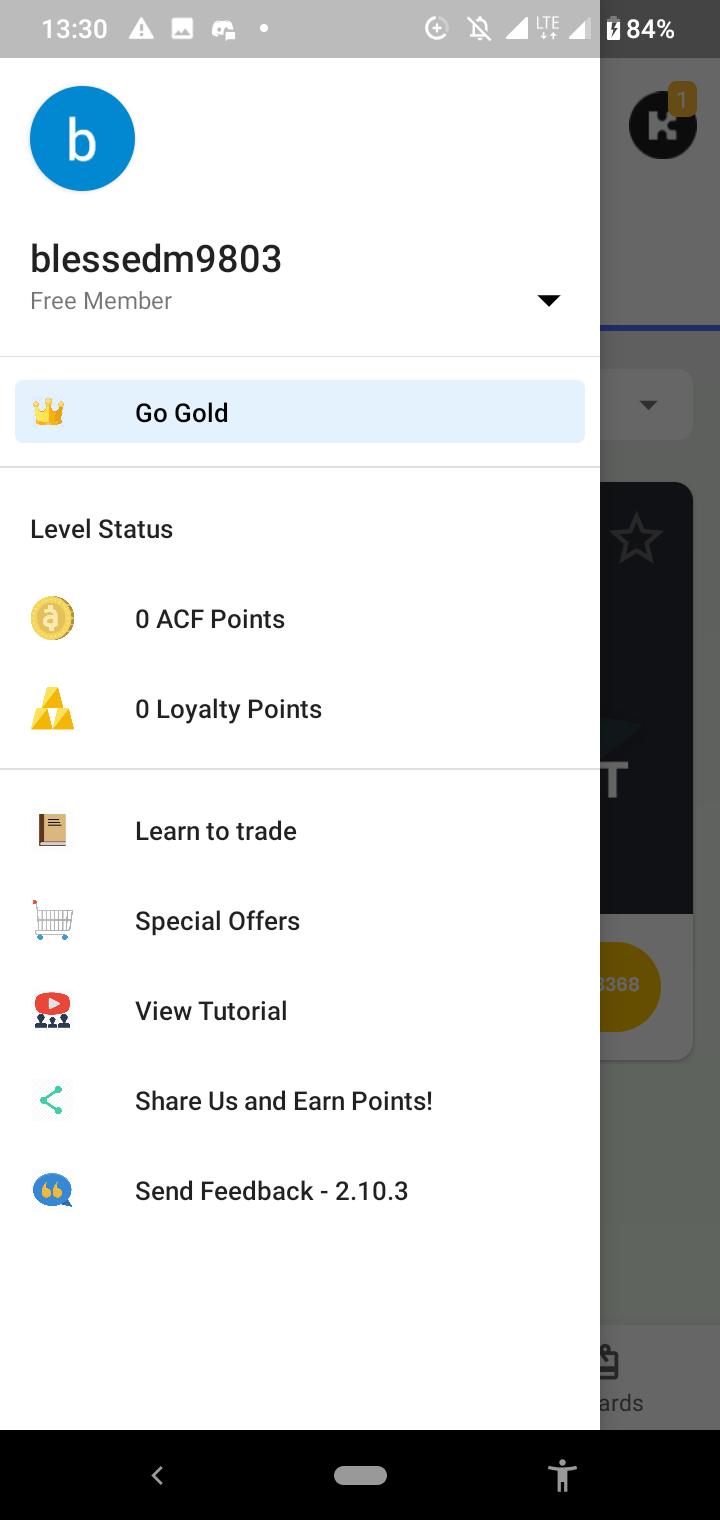Open Learn to trade
The height and width of the screenshot is (1520, 720).
(300, 831)
